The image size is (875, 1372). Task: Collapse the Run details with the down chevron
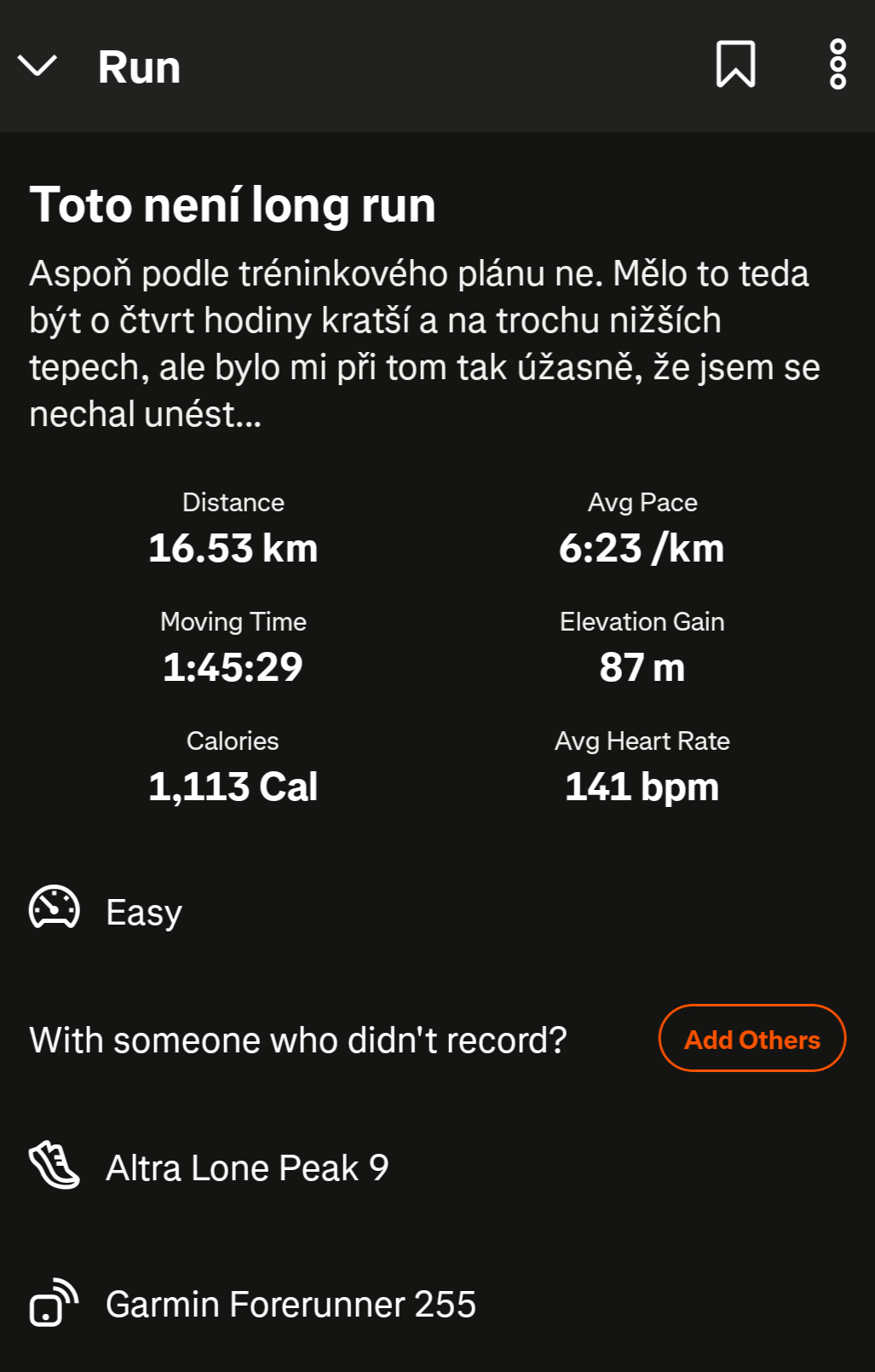(x=37, y=66)
